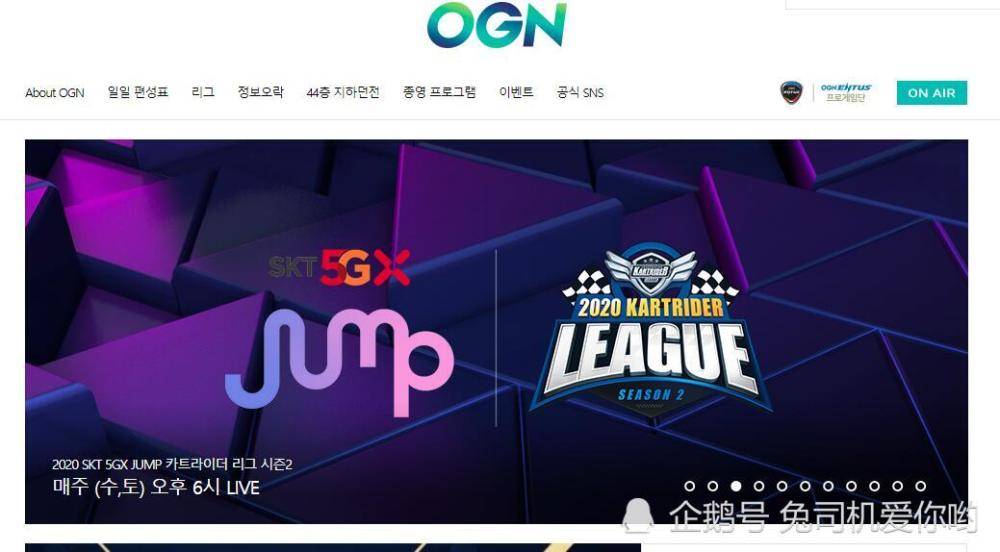Viewport: 1000px width, 552px height.
Task: Open 공식 SNS links
Action: click(580, 92)
